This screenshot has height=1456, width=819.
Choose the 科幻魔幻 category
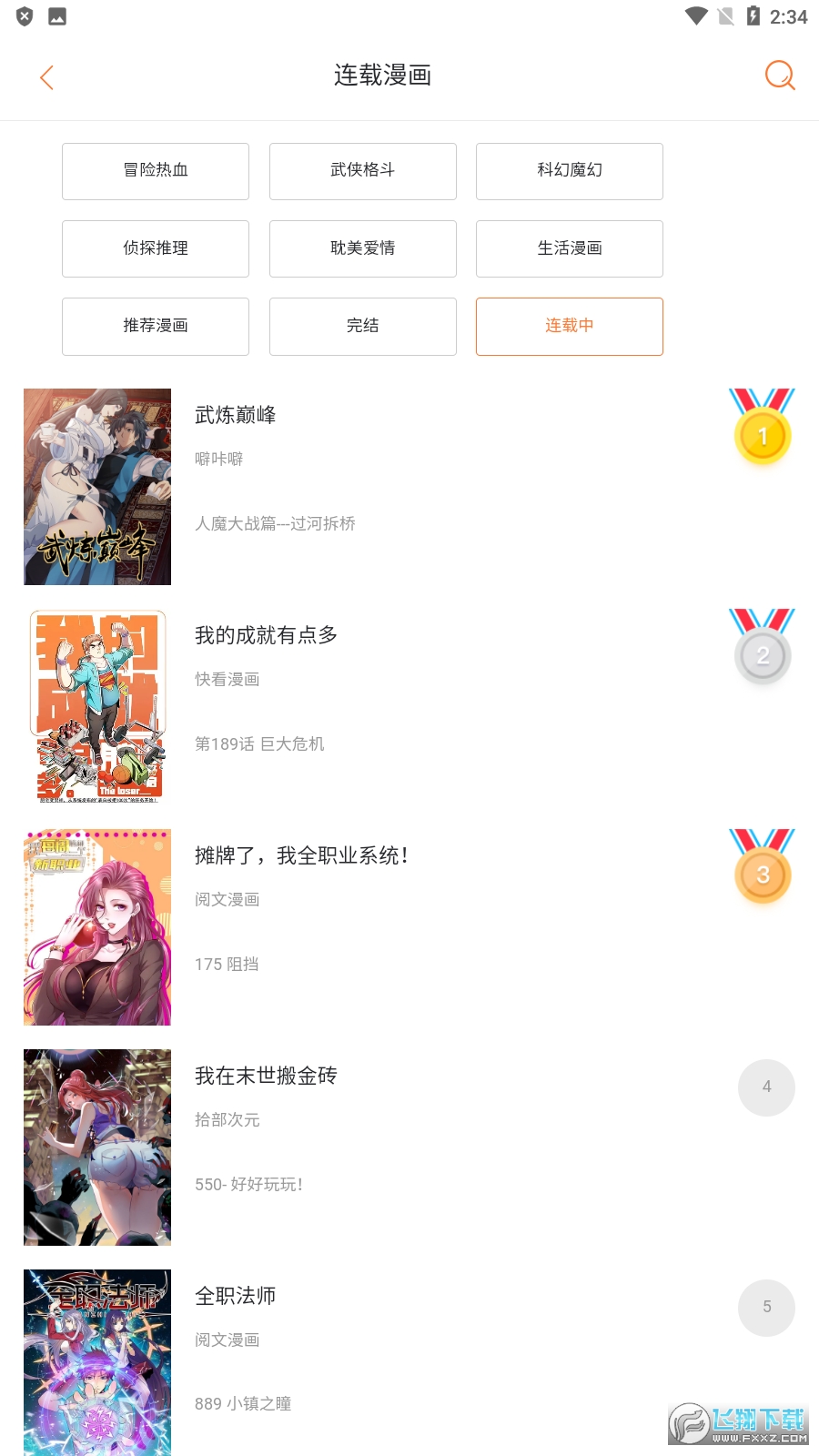pyautogui.click(x=569, y=171)
